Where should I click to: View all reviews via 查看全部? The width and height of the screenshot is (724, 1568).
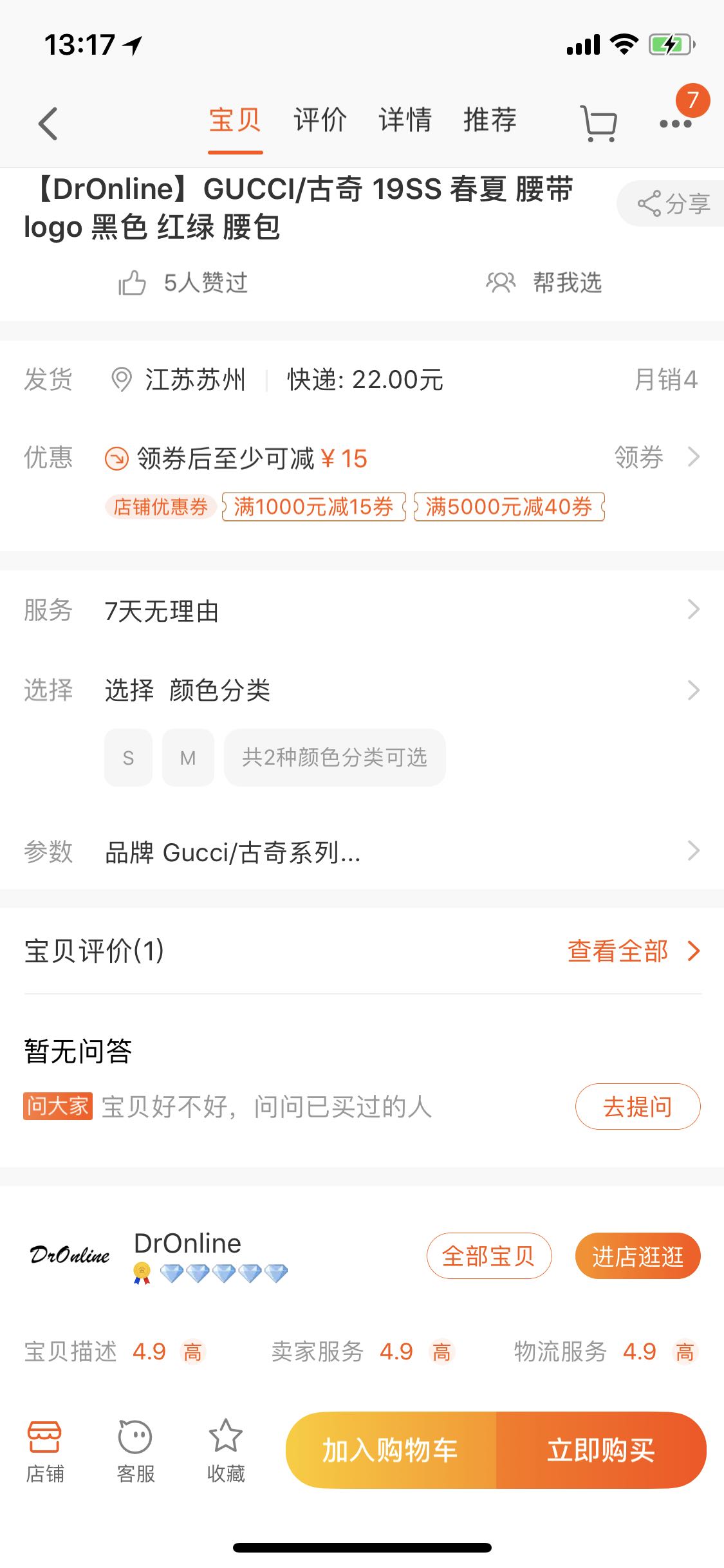click(x=633, y=951)
